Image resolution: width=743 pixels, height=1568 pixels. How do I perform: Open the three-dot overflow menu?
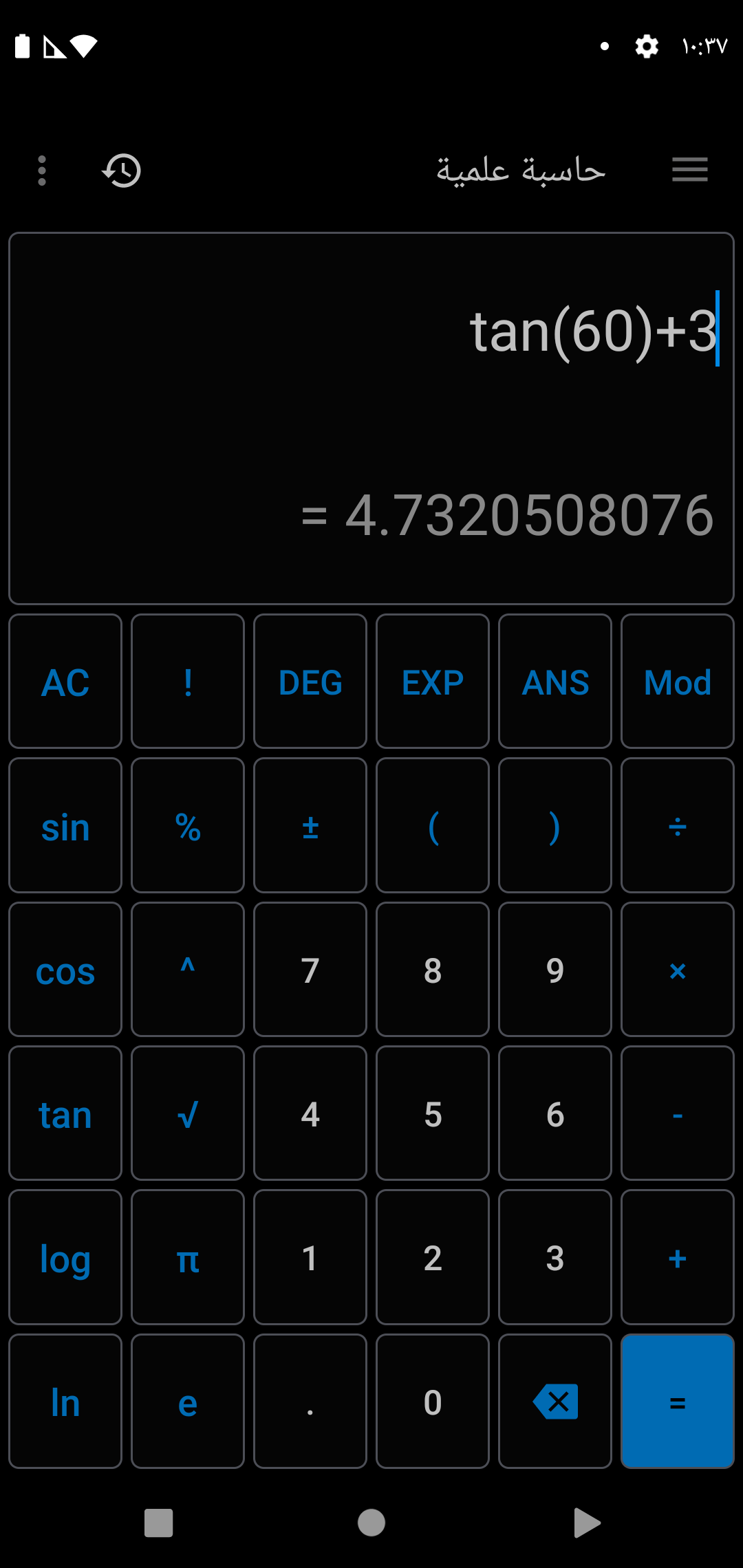coord(42,171)
